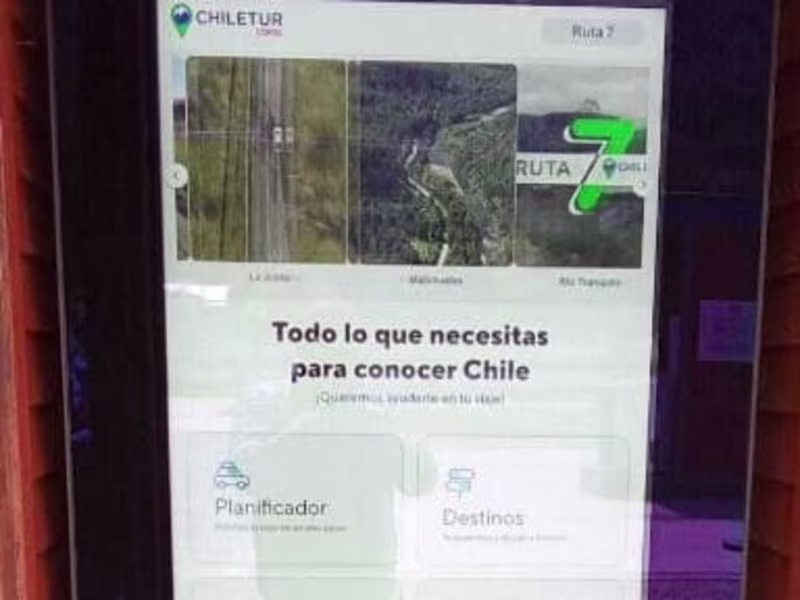The width and height of the screenshot is (800, 600).
Task: Advance the carousel with the right arrow
Action: (x=641, y=184)
